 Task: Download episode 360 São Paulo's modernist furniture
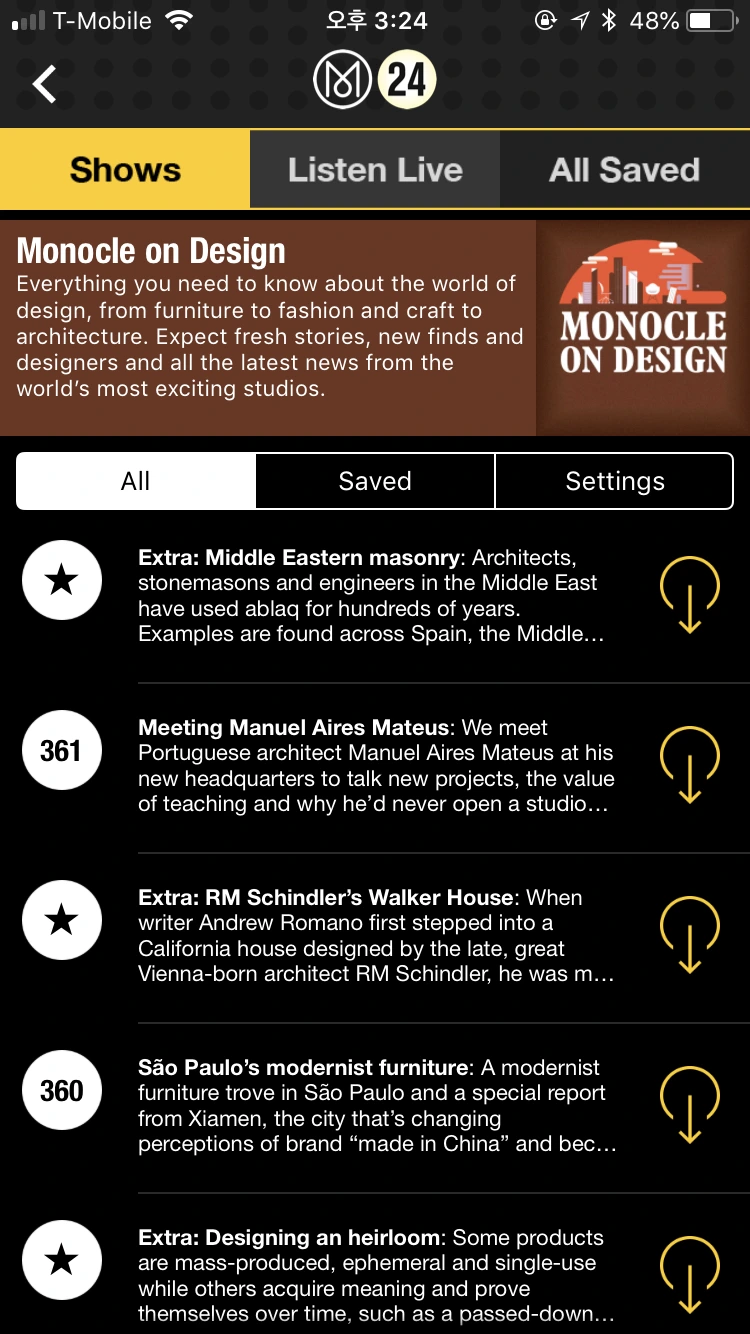(x=690, y=1105)
